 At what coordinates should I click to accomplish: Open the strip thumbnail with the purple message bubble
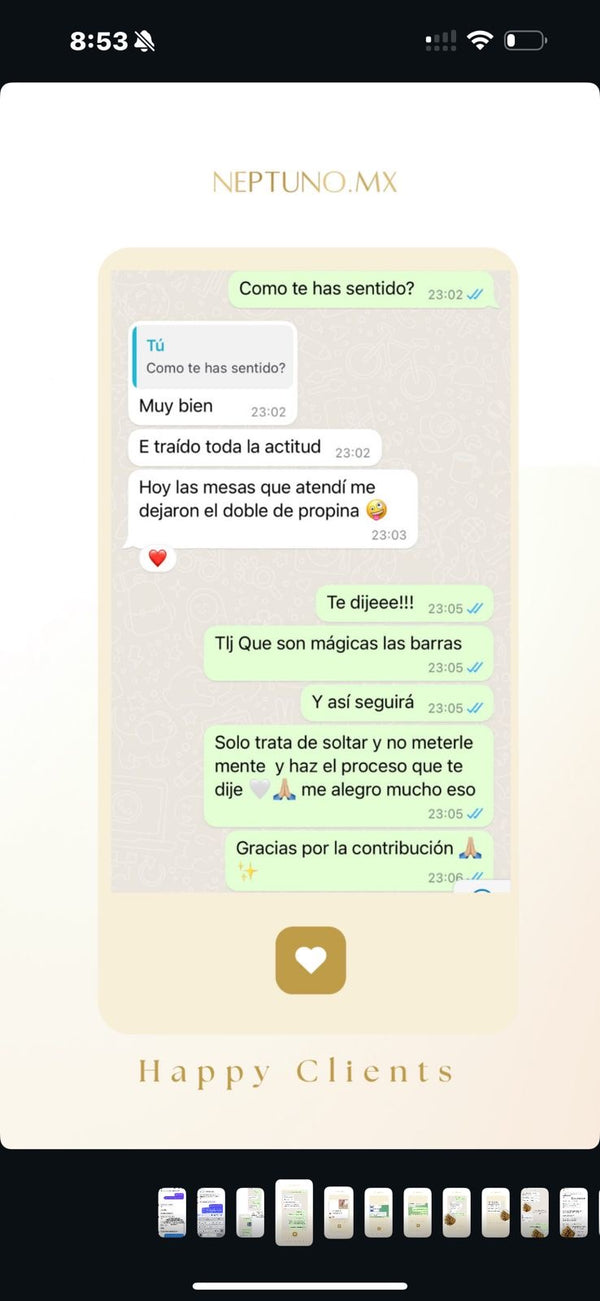pos(172,1212)
